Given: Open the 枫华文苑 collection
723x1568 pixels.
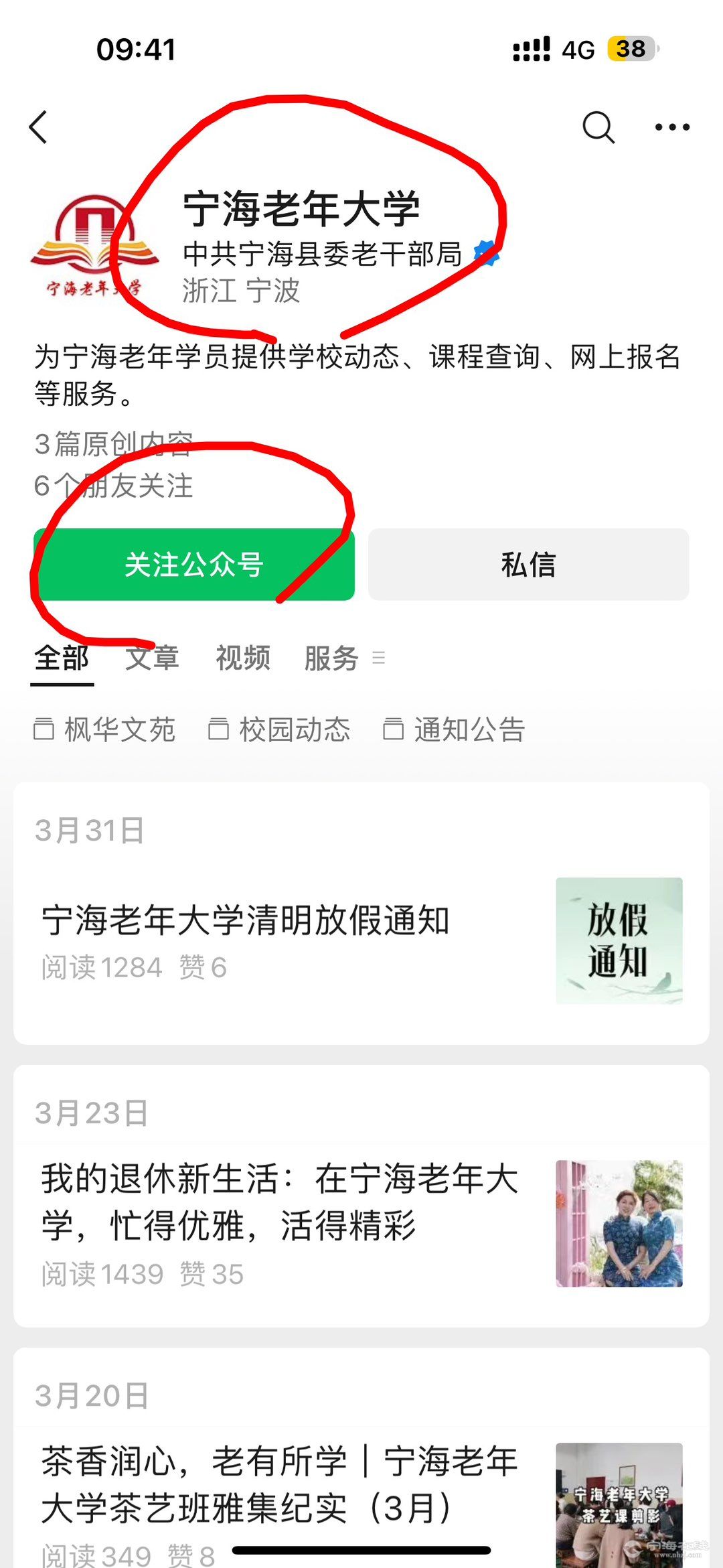Looking at the screenshot, I should (x=106, y=729).
